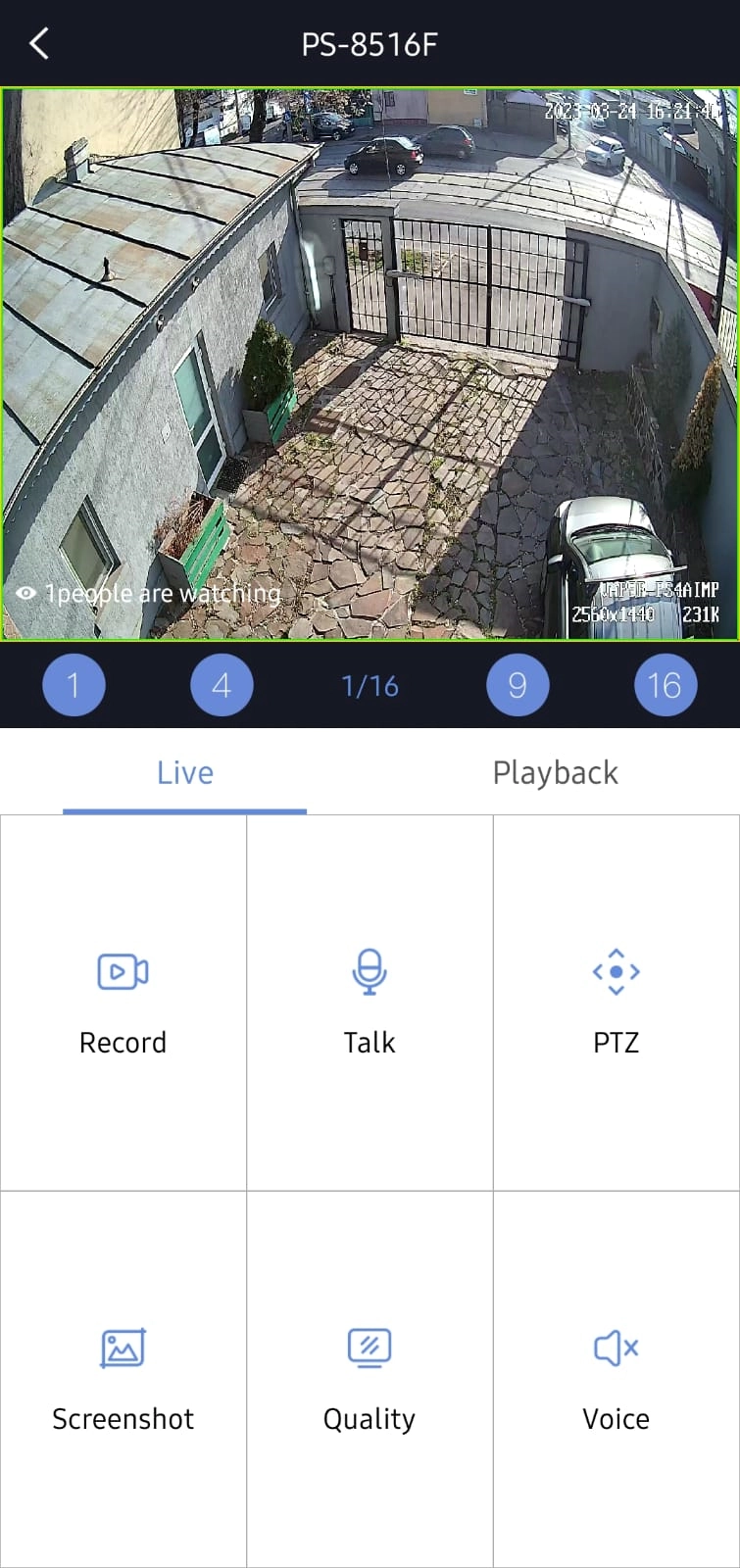This screenshot has width=740, height=1568.
Task: Switch to single-channel view layout
Action: pyautogui.click(x=74, y=685)
